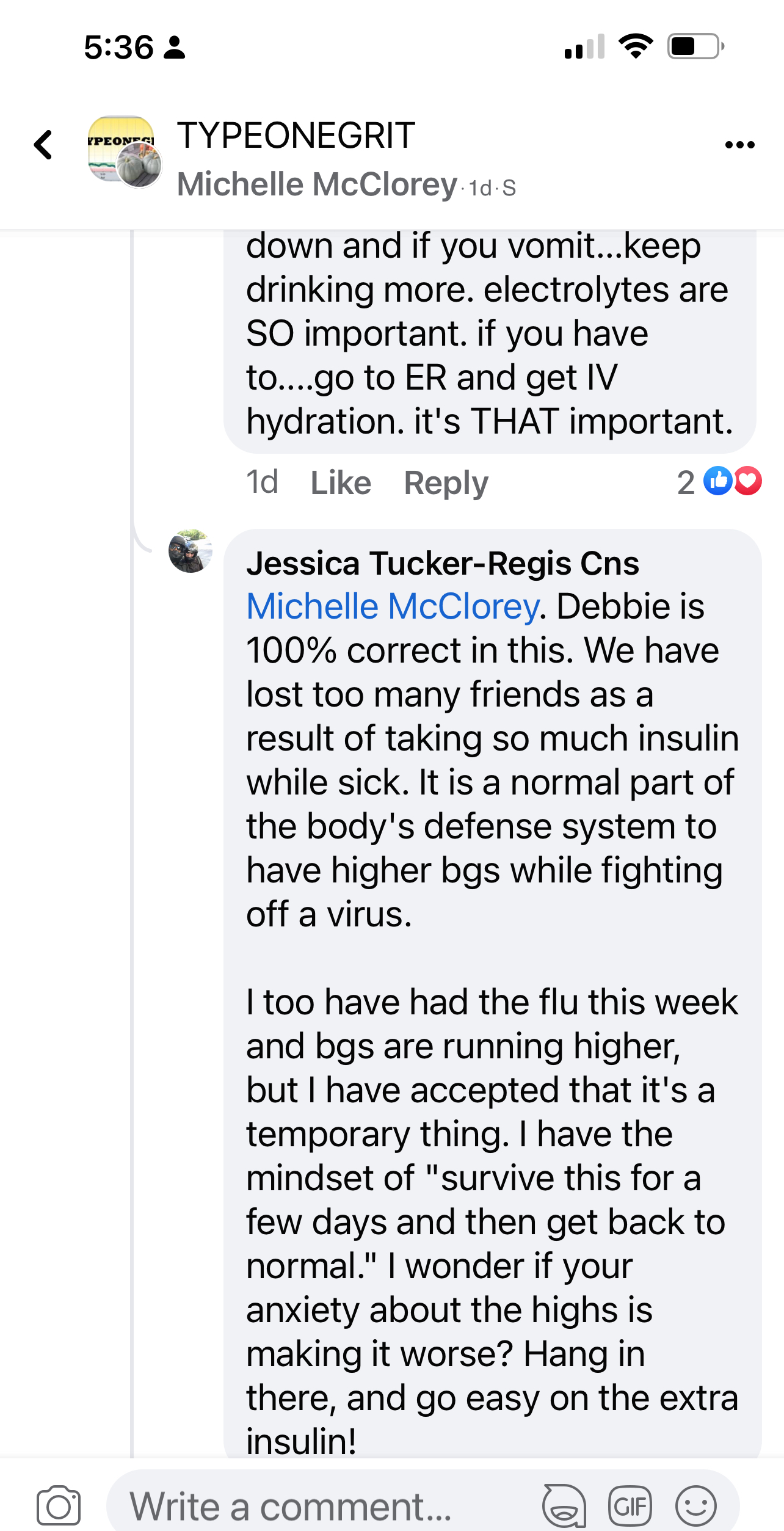
Task: Open the three-dot overflow menu
Action: pos(739,145)
